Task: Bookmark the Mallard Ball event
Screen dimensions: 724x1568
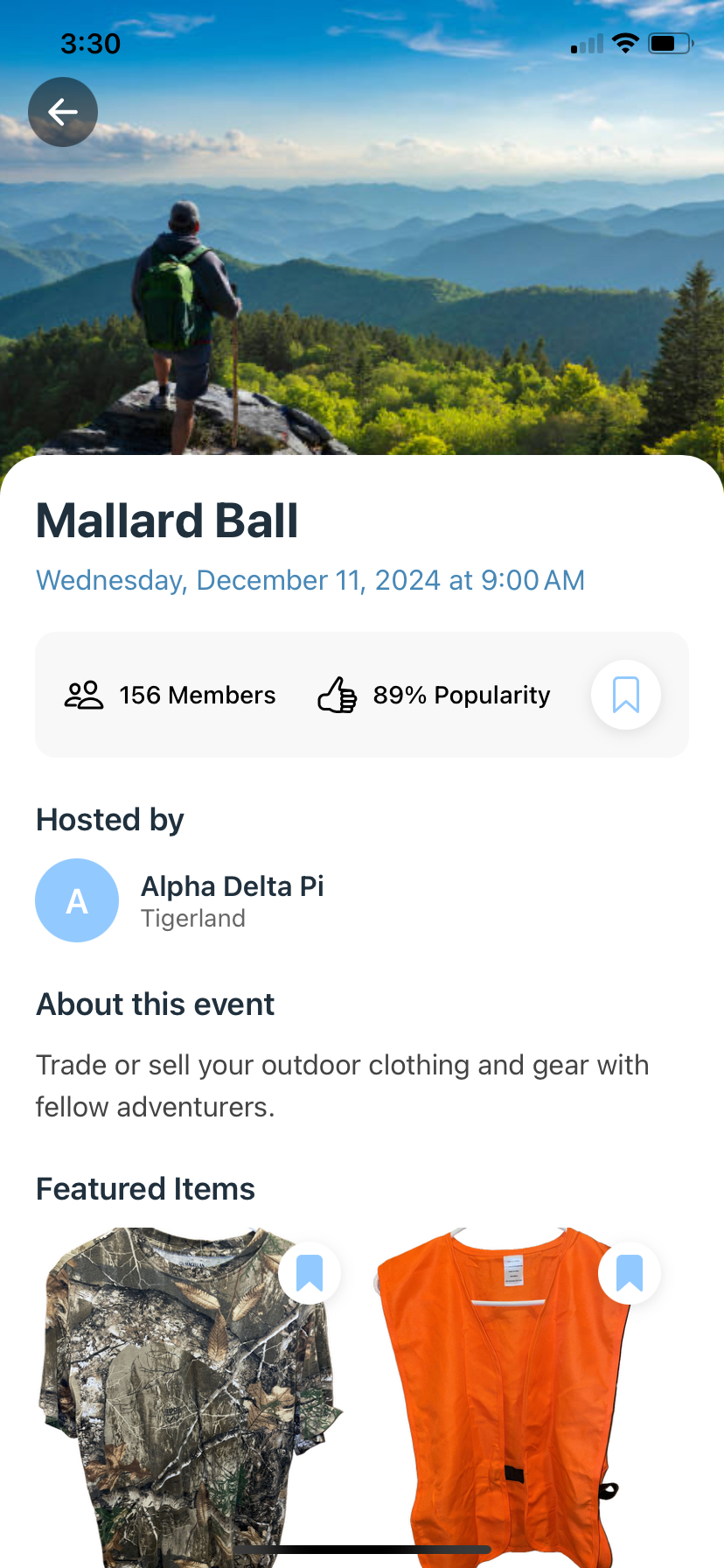Action: pyautogui.click(x=625, y=694)
